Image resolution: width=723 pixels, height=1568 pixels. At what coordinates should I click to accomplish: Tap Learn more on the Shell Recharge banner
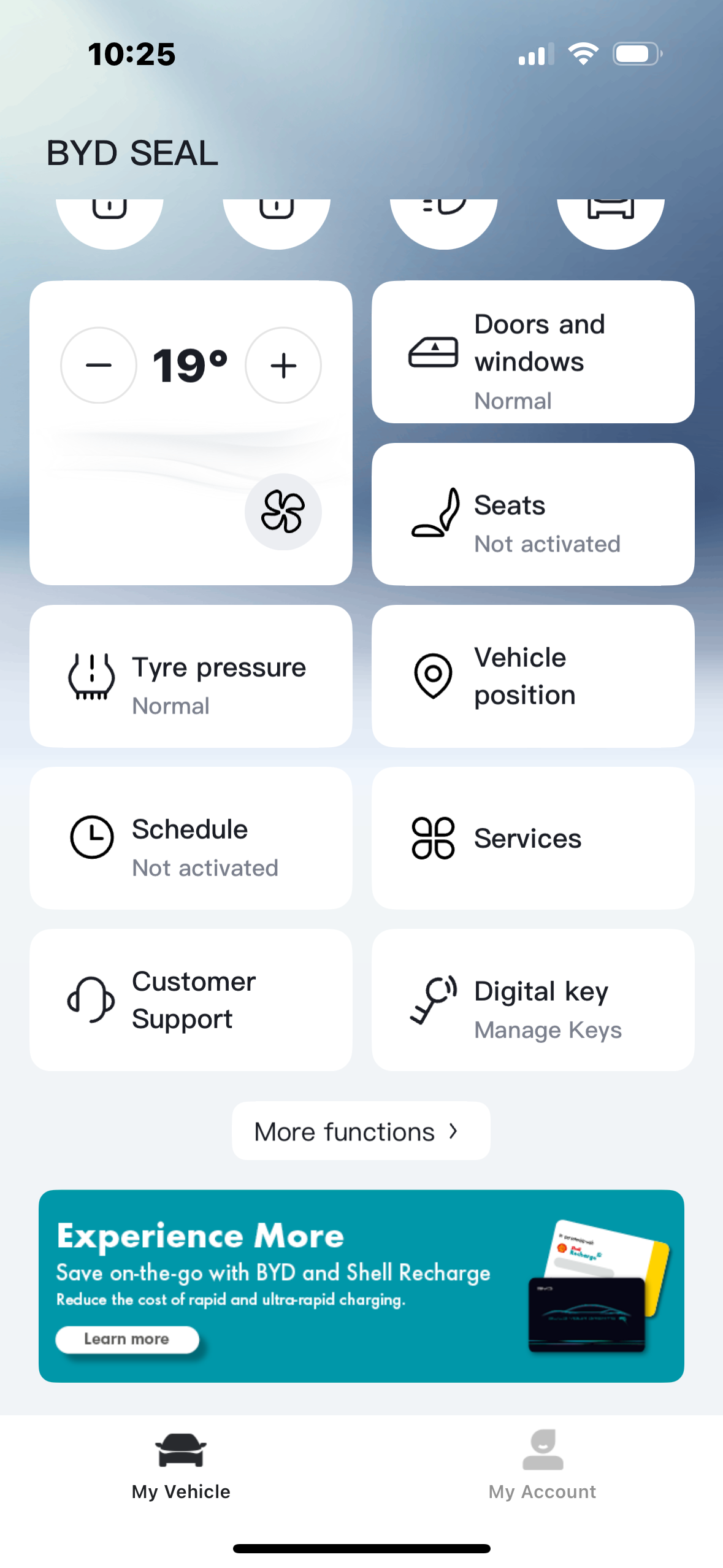click(x=127, y=1339)
